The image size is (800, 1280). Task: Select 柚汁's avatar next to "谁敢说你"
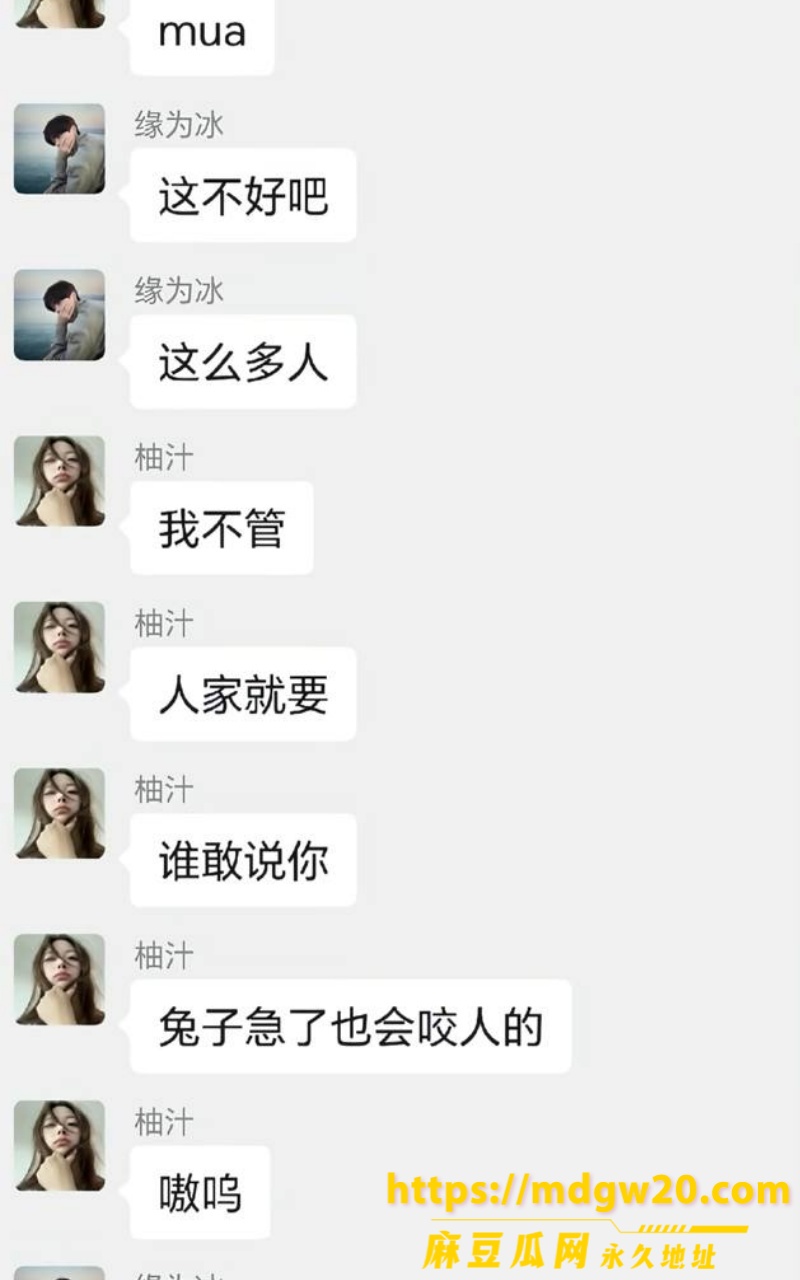pyautogui.click(x=59, y=813)
